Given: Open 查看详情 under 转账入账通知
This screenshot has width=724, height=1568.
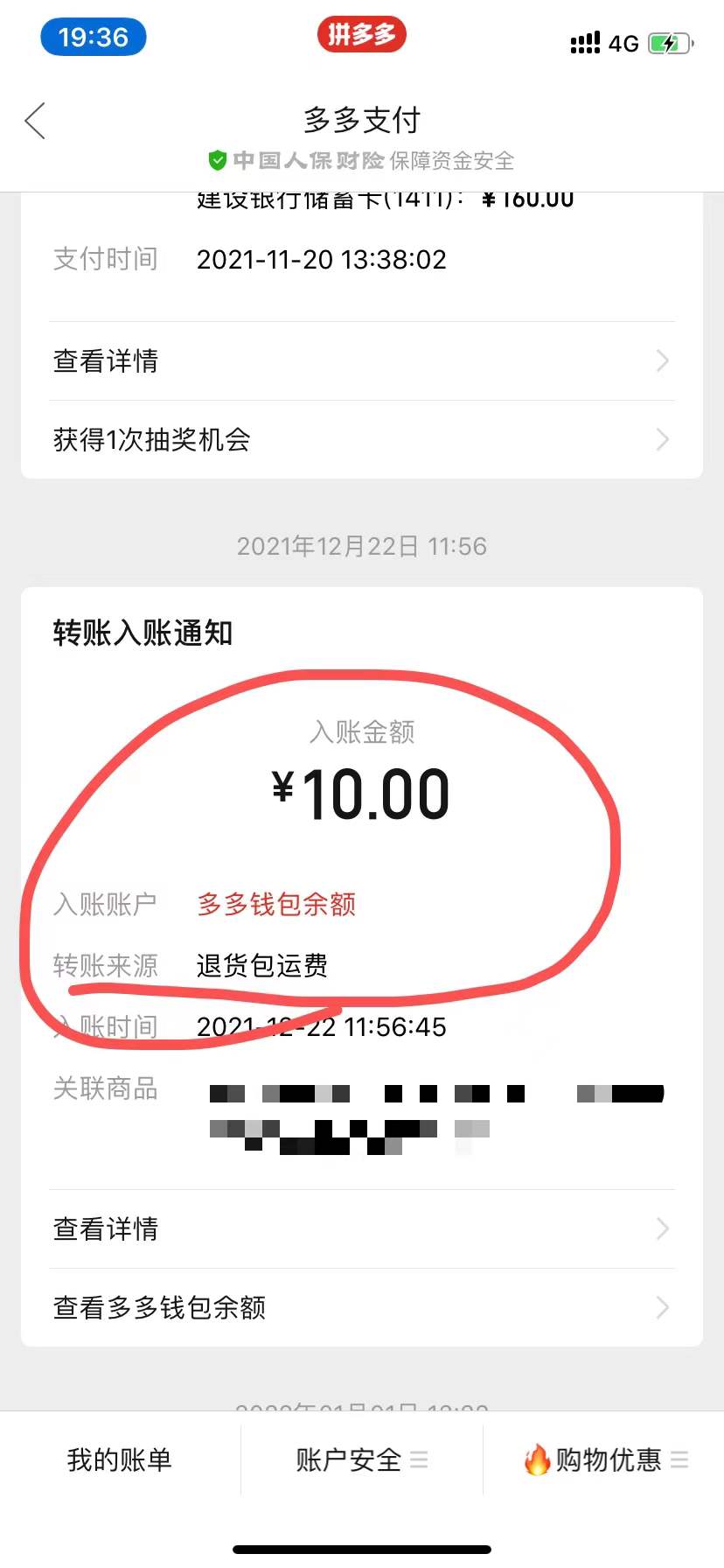Looking at the screenshot, I should [361, 1229].
